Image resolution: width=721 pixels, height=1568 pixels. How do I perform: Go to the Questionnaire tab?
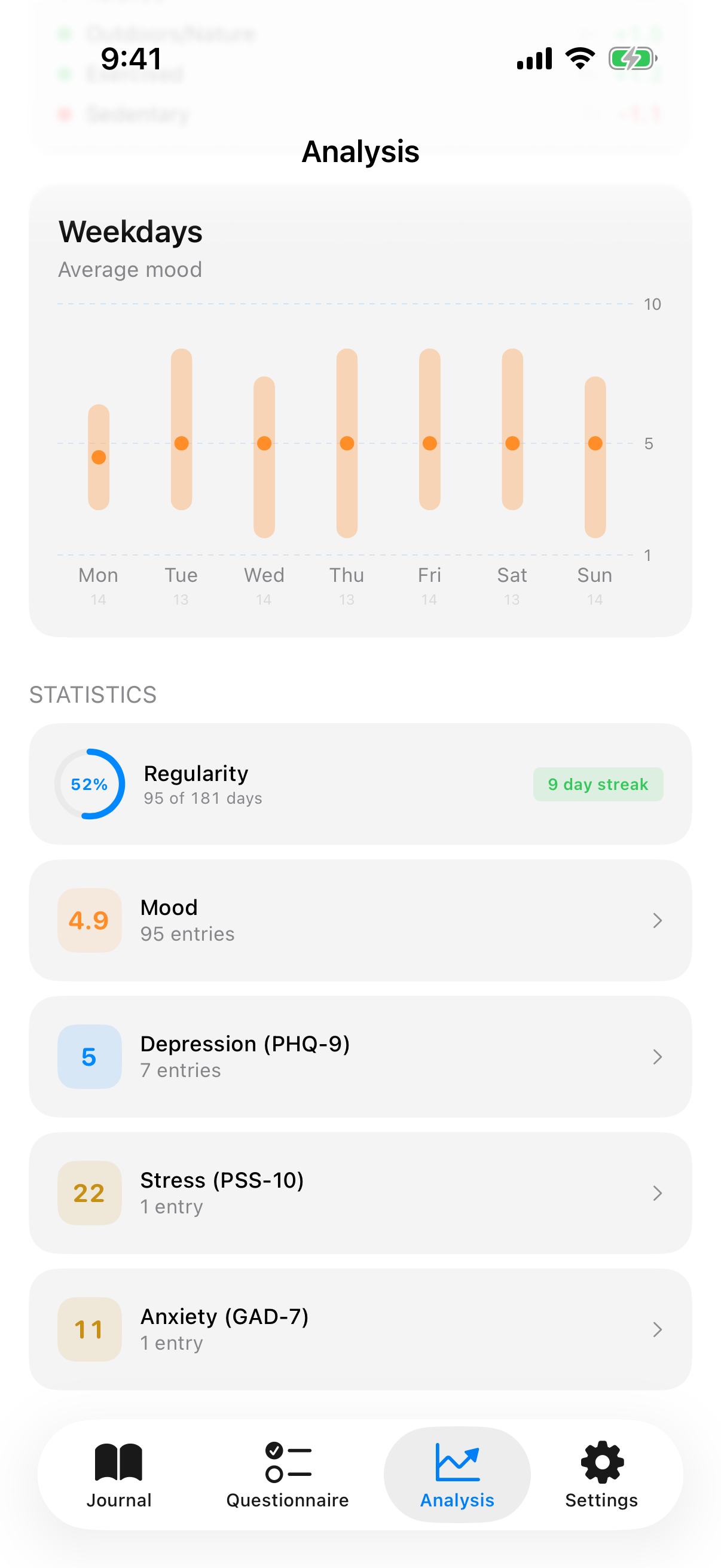coord(287,1474)
